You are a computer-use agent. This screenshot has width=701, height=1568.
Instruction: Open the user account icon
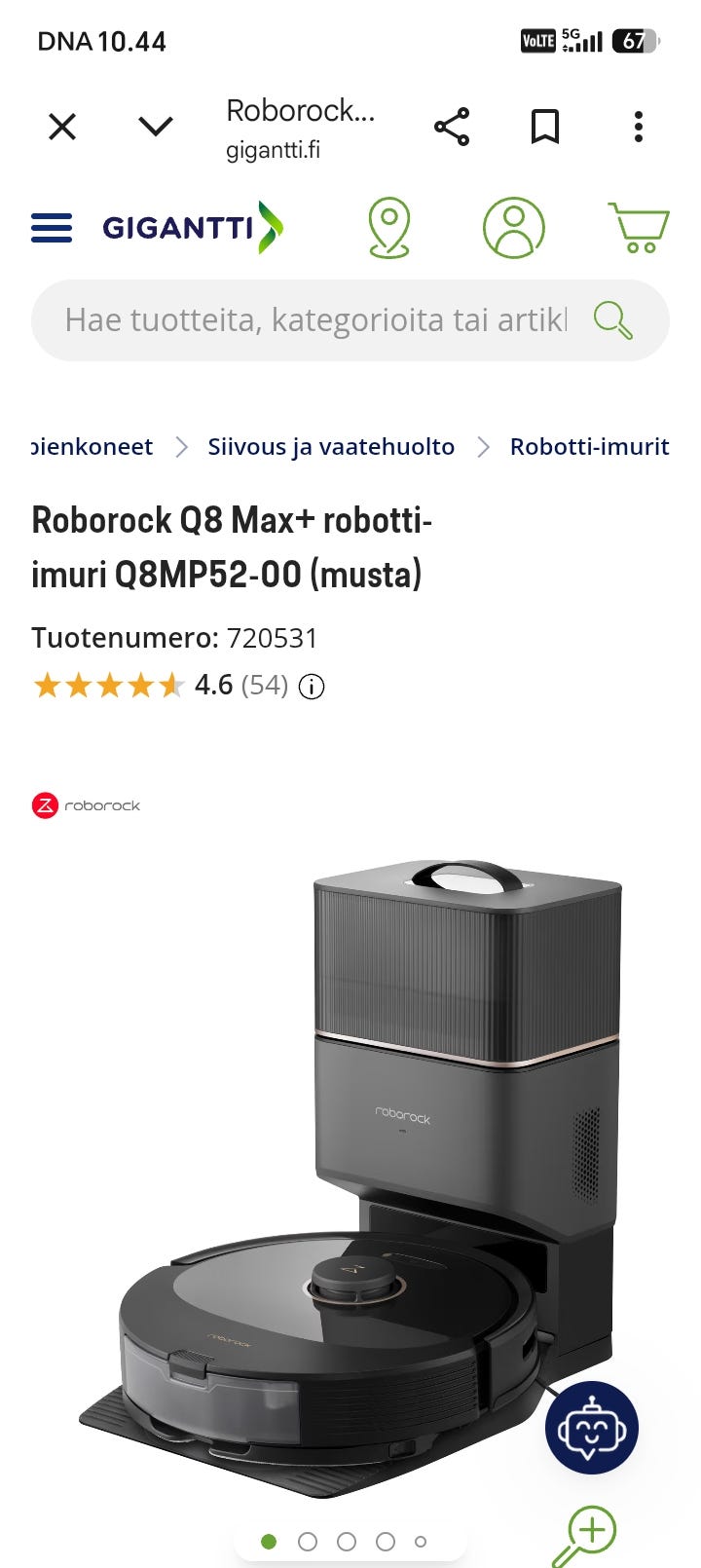(513, 228)
